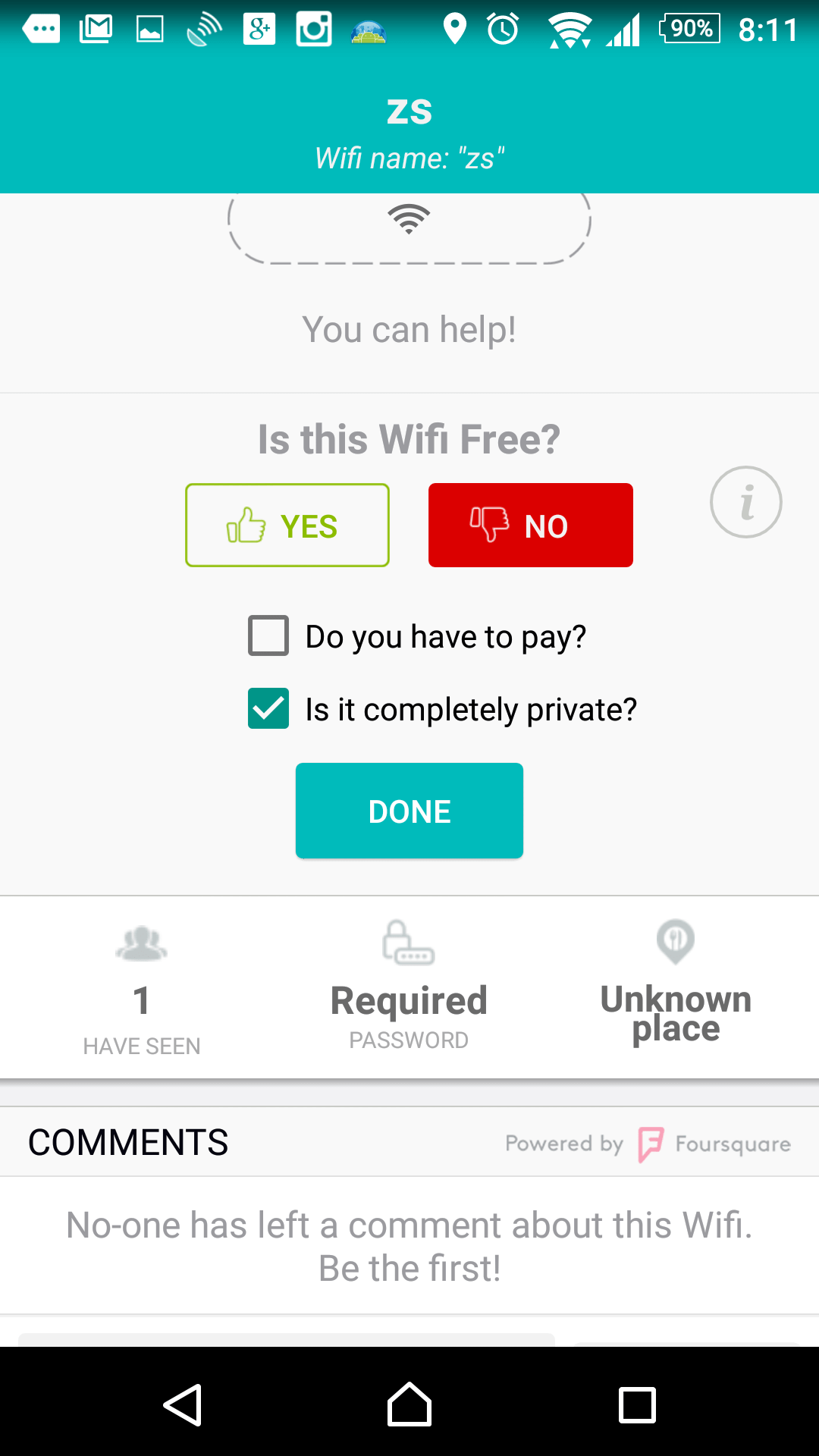Return to the home screen
The height and width of the screenshot is (1456, 819).
pyautogui.click(x=409, y=1405)
